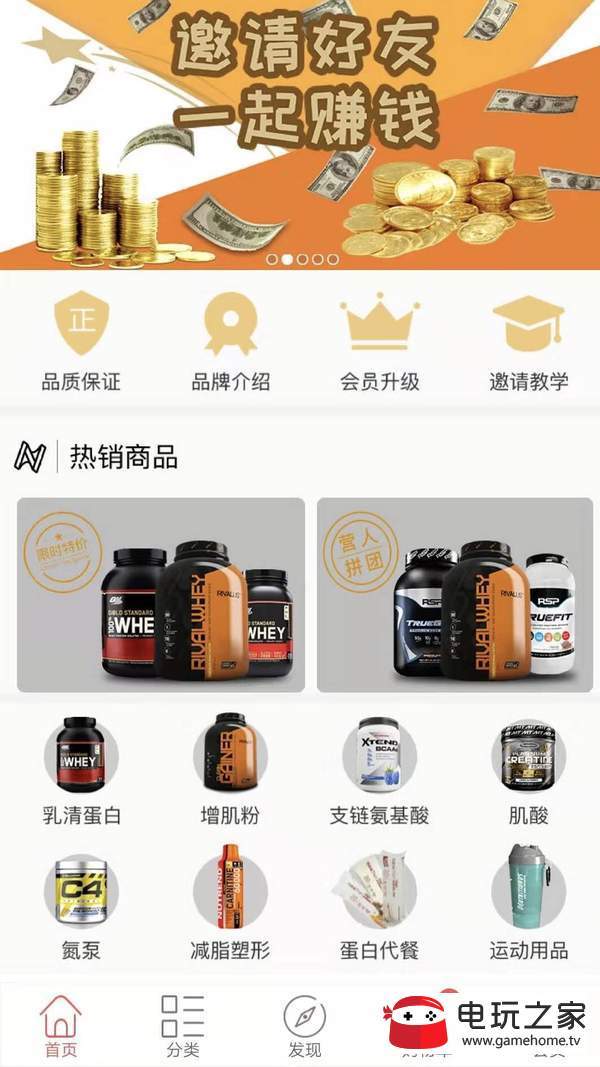Open the 限时特价 limited-time deal card
The height and width of the screenshot is (1067, 600).
click(161, 595)
